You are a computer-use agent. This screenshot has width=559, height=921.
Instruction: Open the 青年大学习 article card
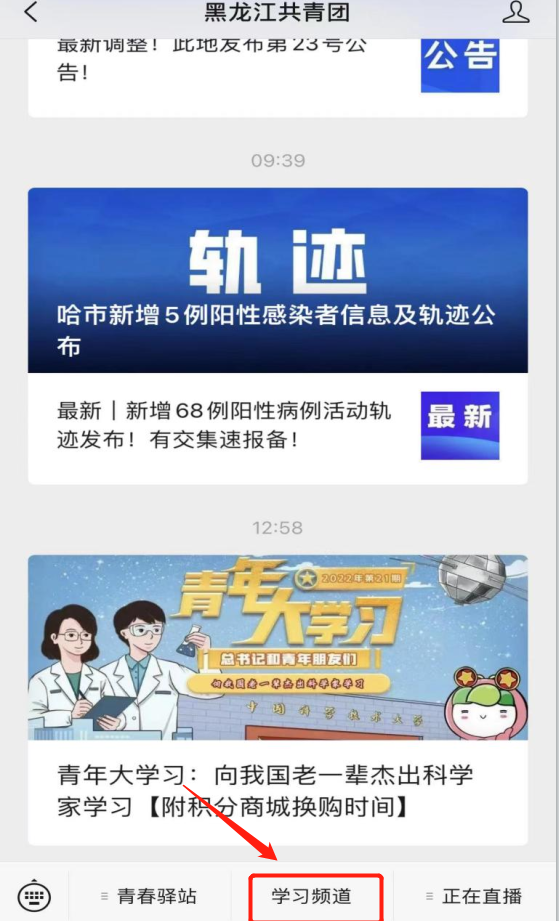278,700
